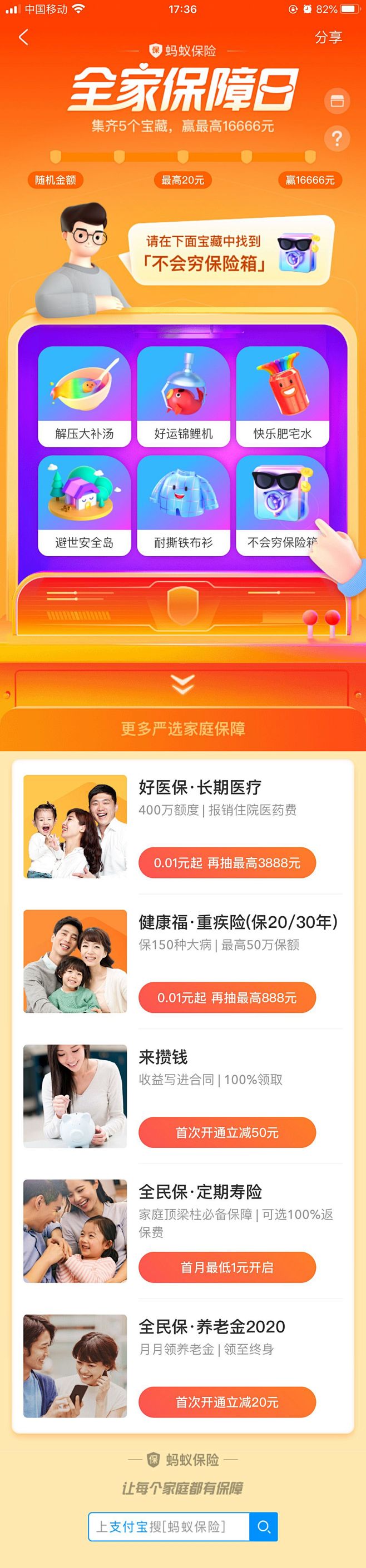The image size is (366, 1568).
Task: Tap the blue magnifier search button
Action: 264,1527
